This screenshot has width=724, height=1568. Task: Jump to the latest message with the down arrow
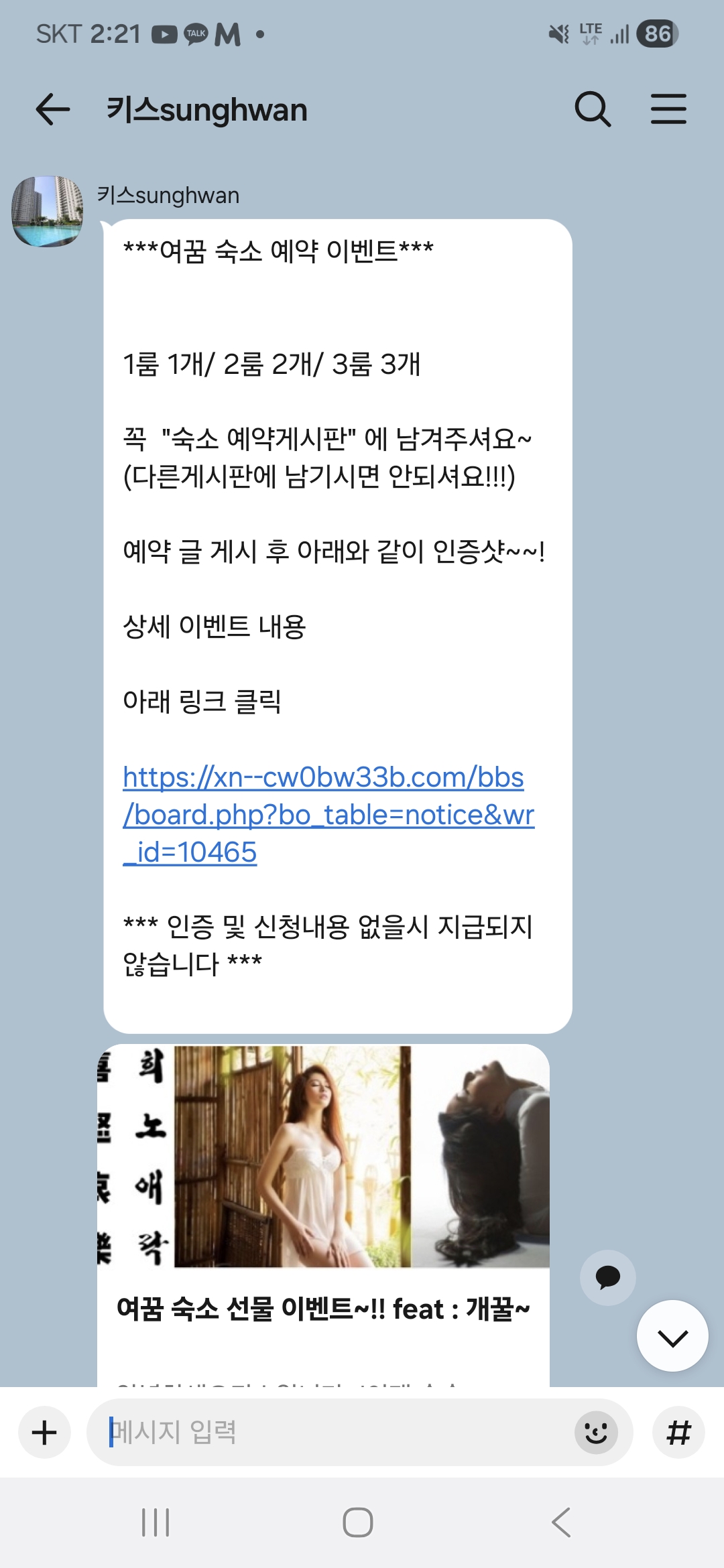(672, 1337)
